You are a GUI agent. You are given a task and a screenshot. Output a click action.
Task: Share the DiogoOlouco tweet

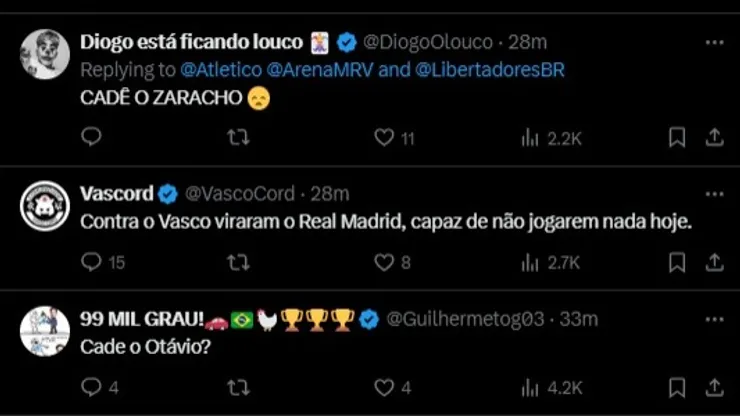[714, 137]
